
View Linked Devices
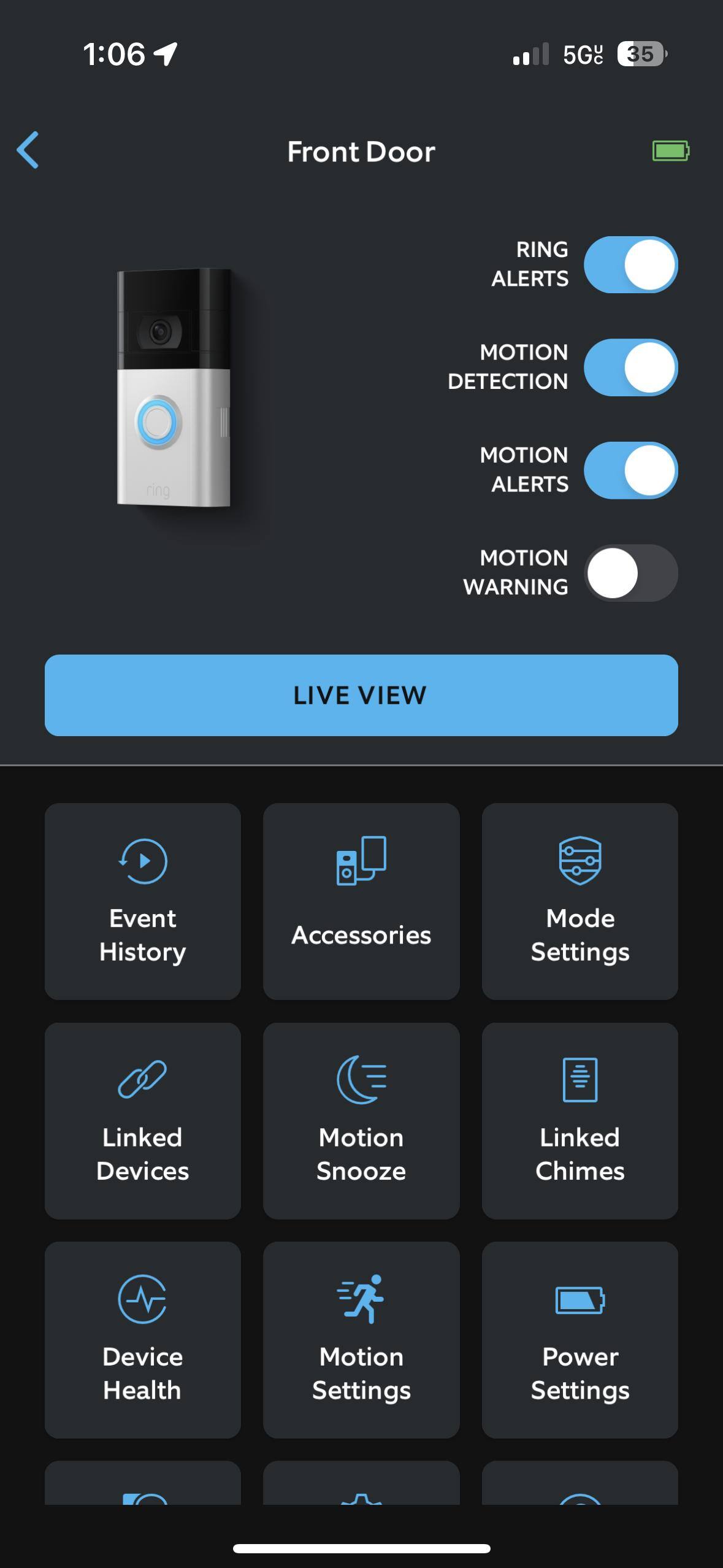(x=142, y=1120)
